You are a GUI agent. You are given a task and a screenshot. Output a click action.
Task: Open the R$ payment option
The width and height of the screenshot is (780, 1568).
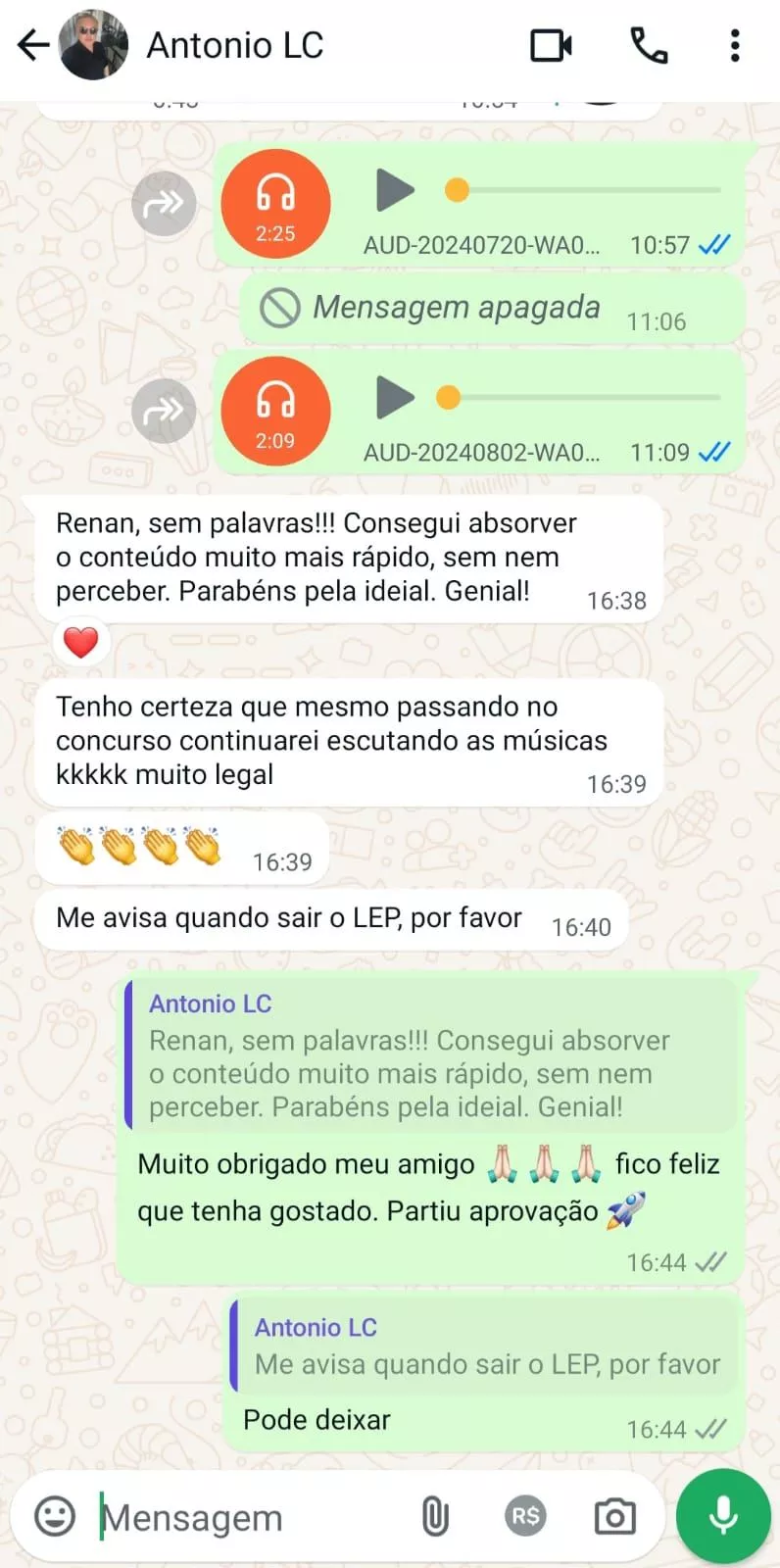tap(525, 1517)
